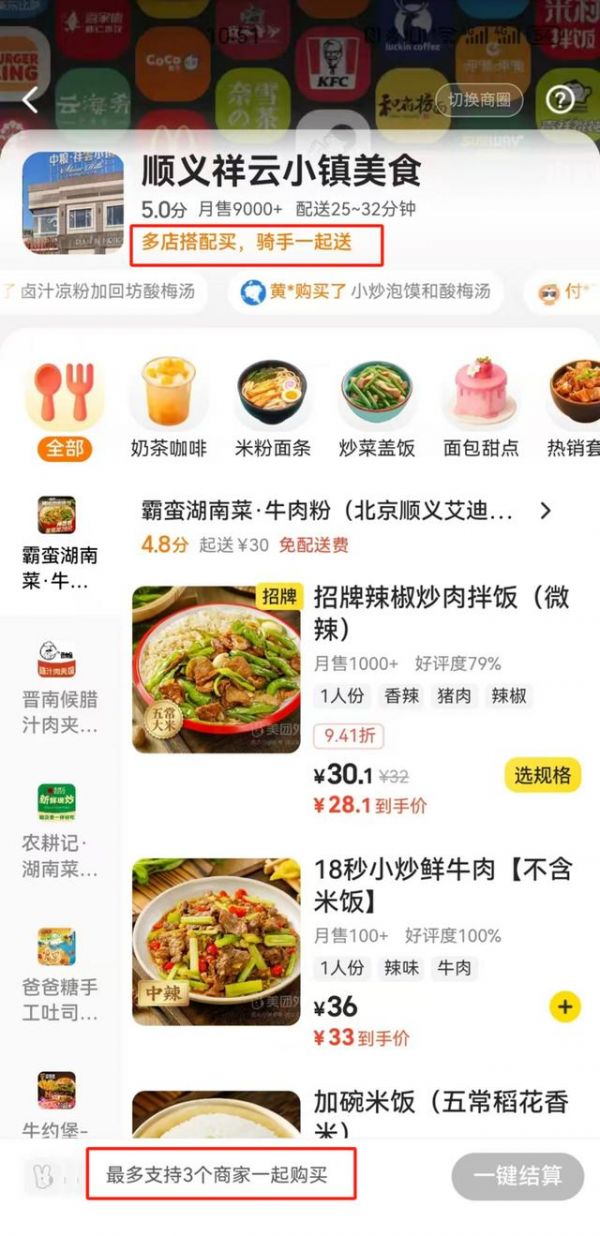Screen dimensions: 600x1236
Task: Add 18秒小炒鲜牛肉 with the plus button
Action: click(x=565, y=1006)
